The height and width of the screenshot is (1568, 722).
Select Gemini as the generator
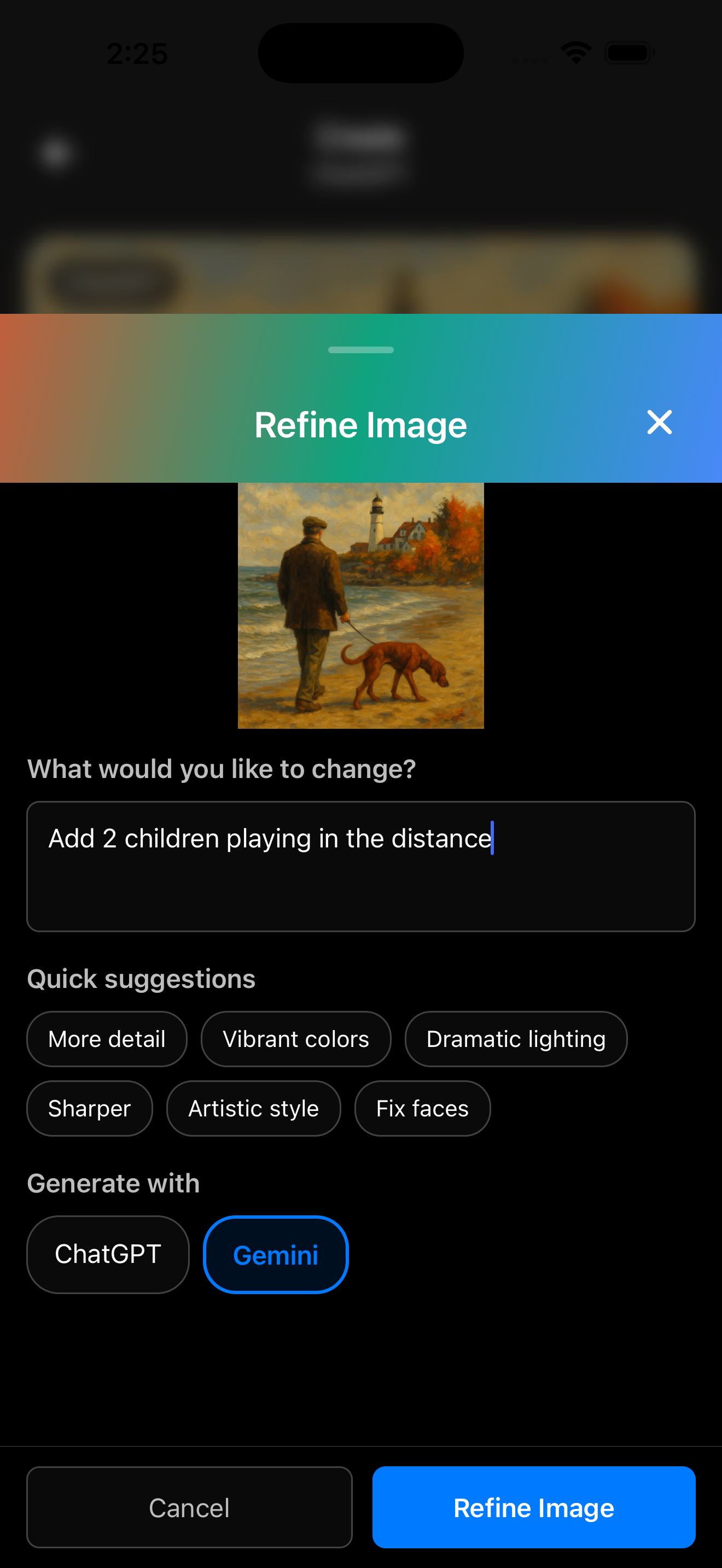coord(275,1255)
